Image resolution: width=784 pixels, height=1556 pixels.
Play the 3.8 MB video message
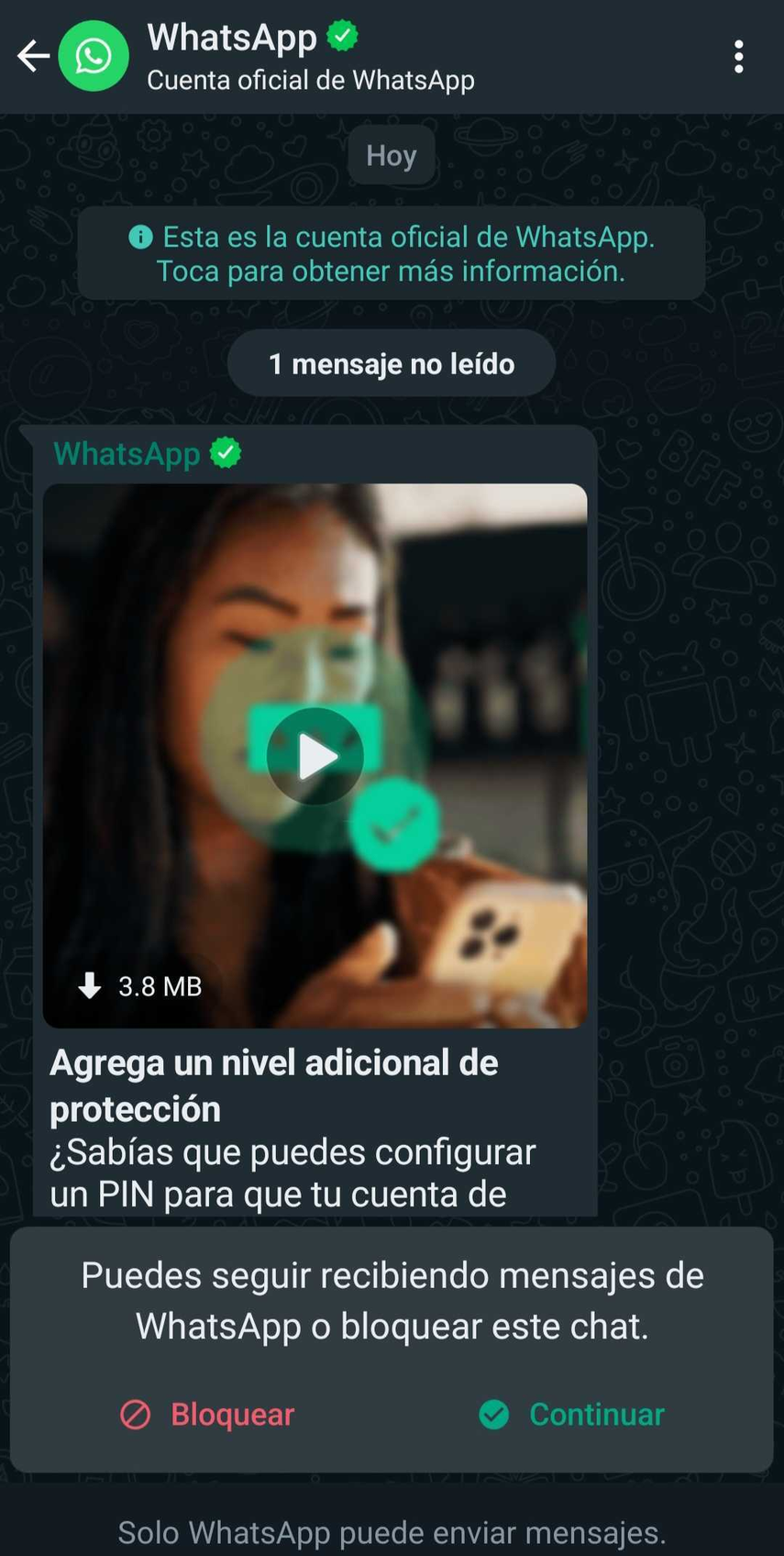coord(315,756)
